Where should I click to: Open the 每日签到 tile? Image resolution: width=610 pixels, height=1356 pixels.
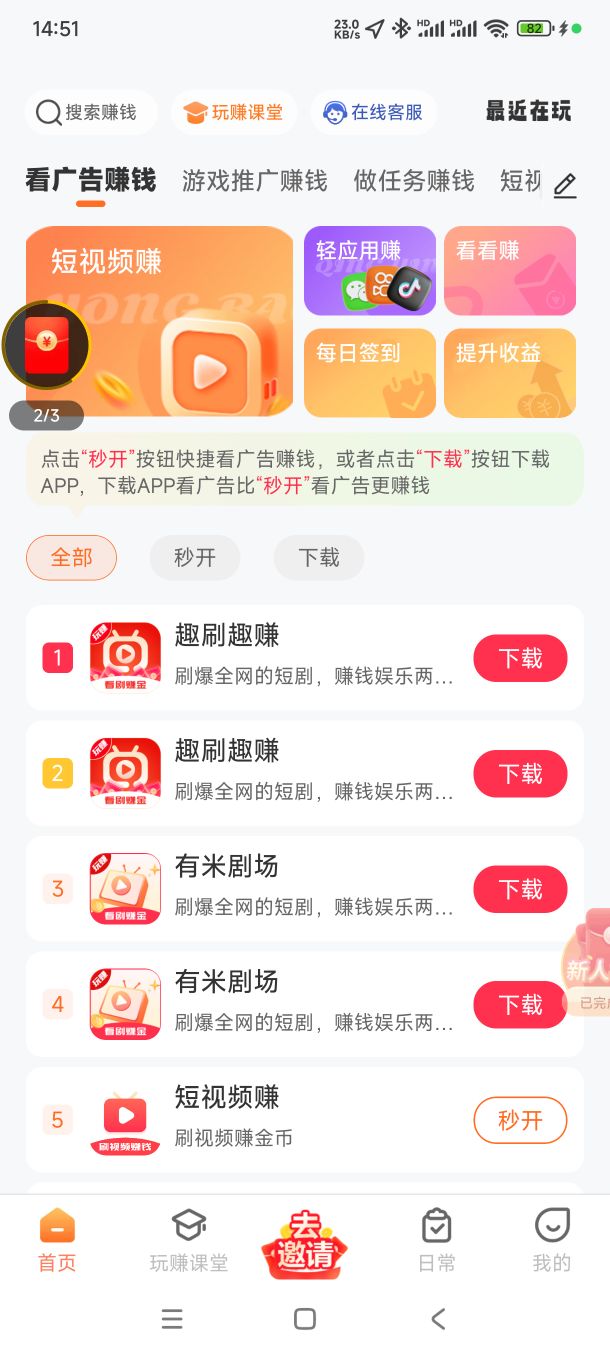click(370, 373)
